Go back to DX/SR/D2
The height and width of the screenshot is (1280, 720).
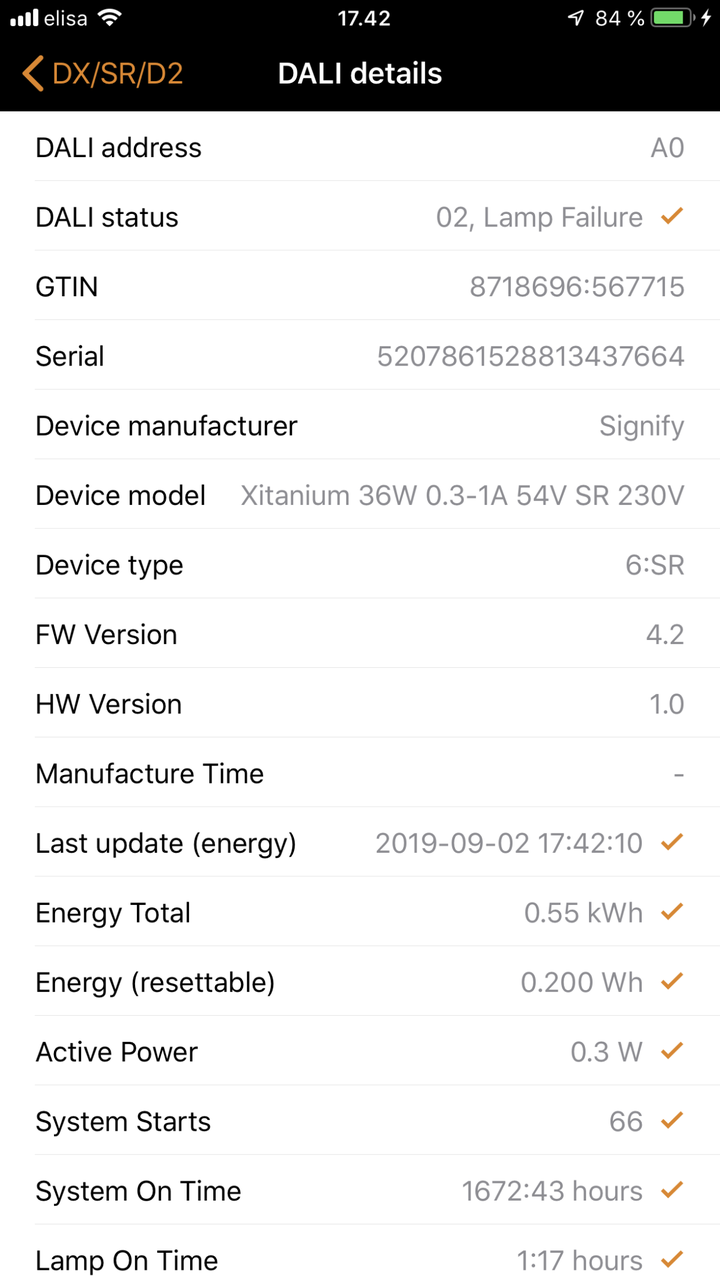tap(103, 74)
